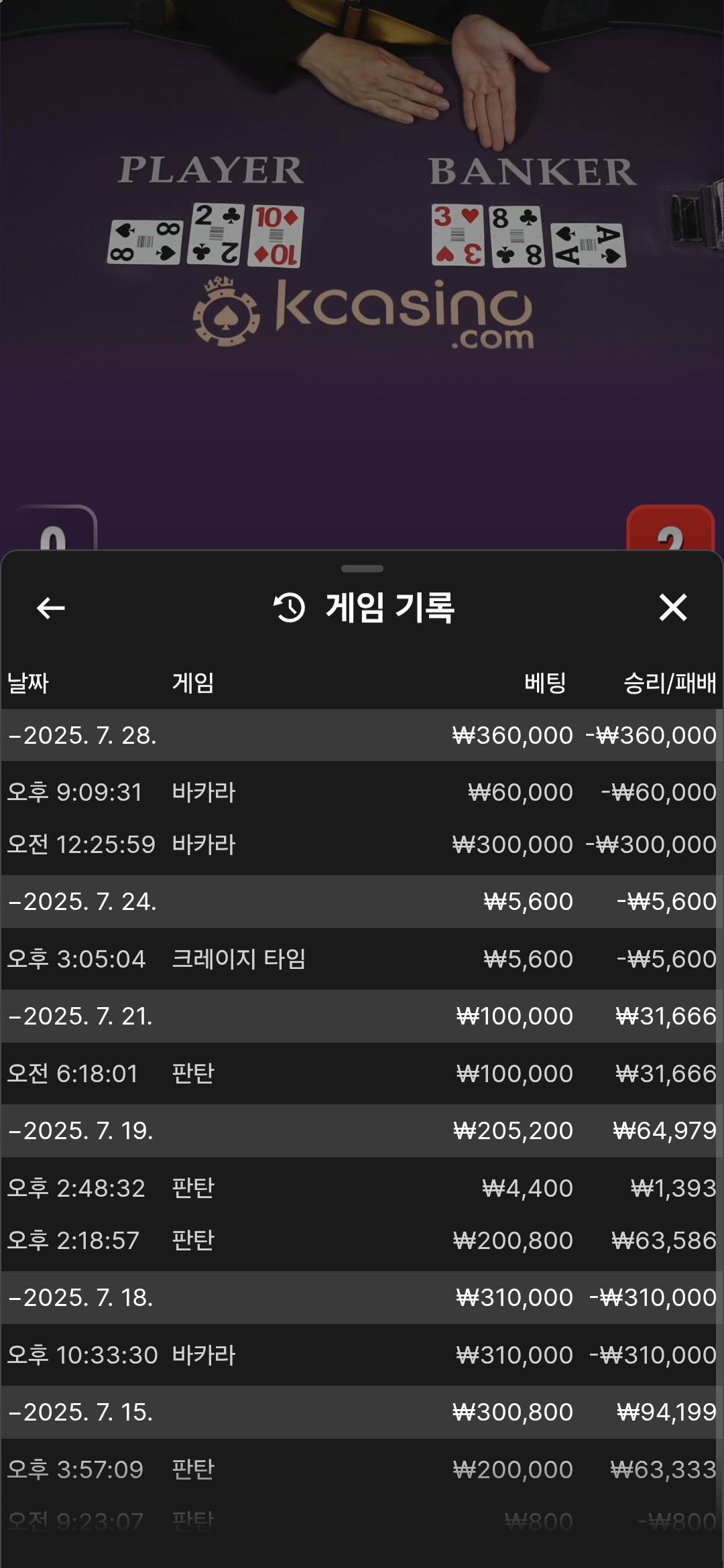The height and width of the screenshot is (1568, 724).
Task: Open the 판탄 record at 오후 3:57:09
Action: [362, 1469]
